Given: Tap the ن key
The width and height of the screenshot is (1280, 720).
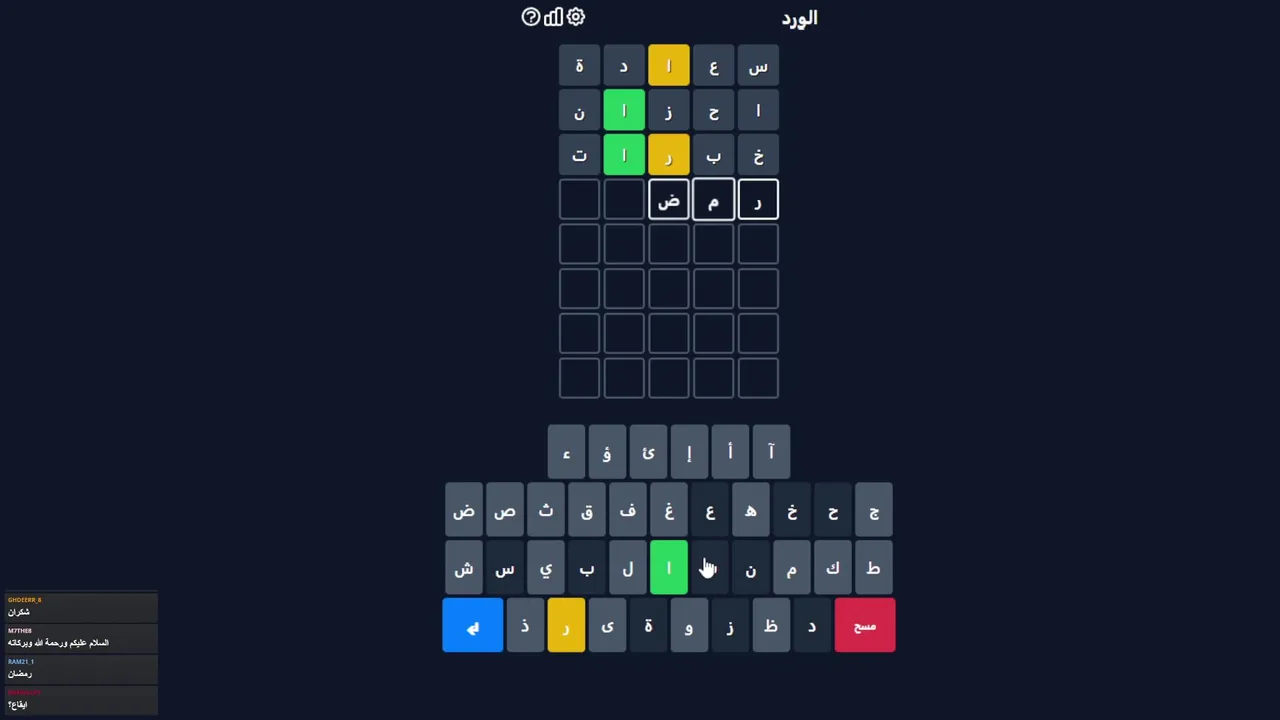Looking at the screenshot, I should click(x=750, y=568).
